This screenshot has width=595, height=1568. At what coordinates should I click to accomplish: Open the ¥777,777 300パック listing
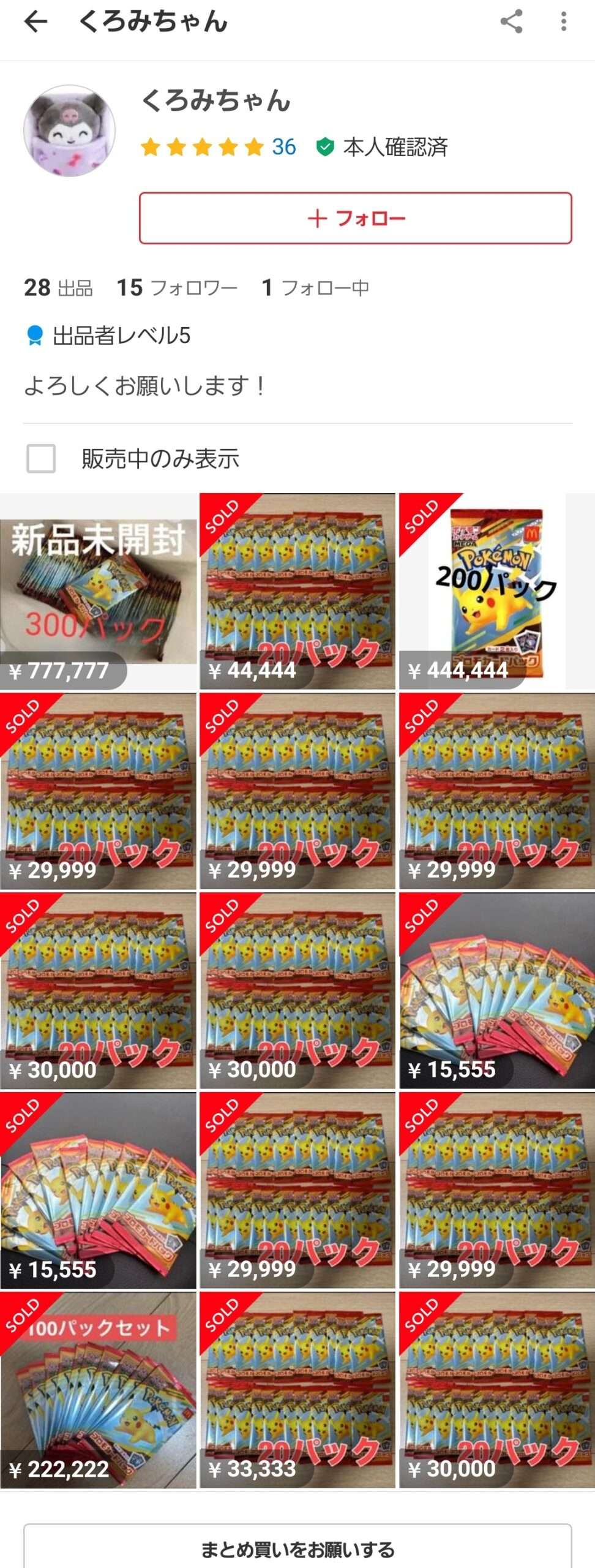point(98,592)
